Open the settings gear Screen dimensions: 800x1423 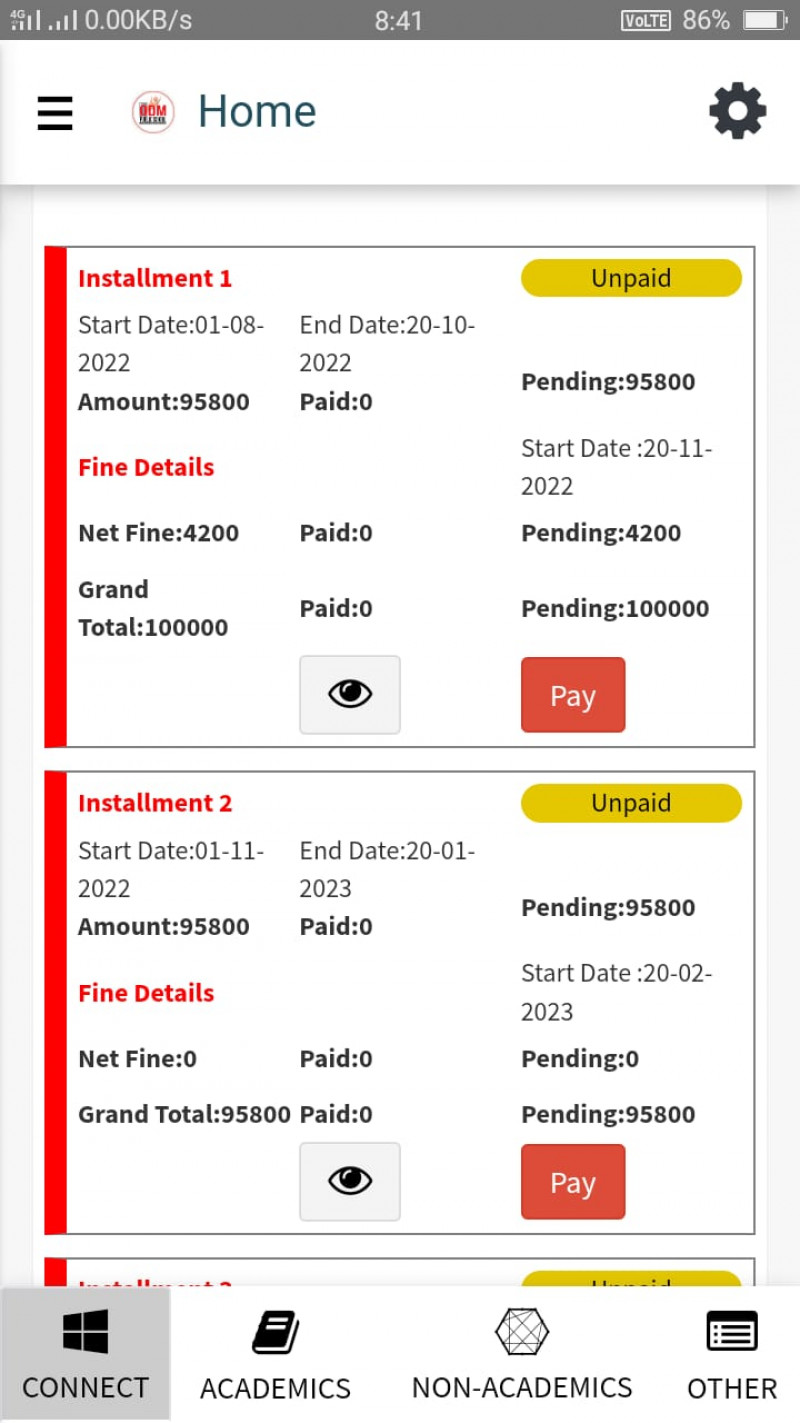[738, 111]
